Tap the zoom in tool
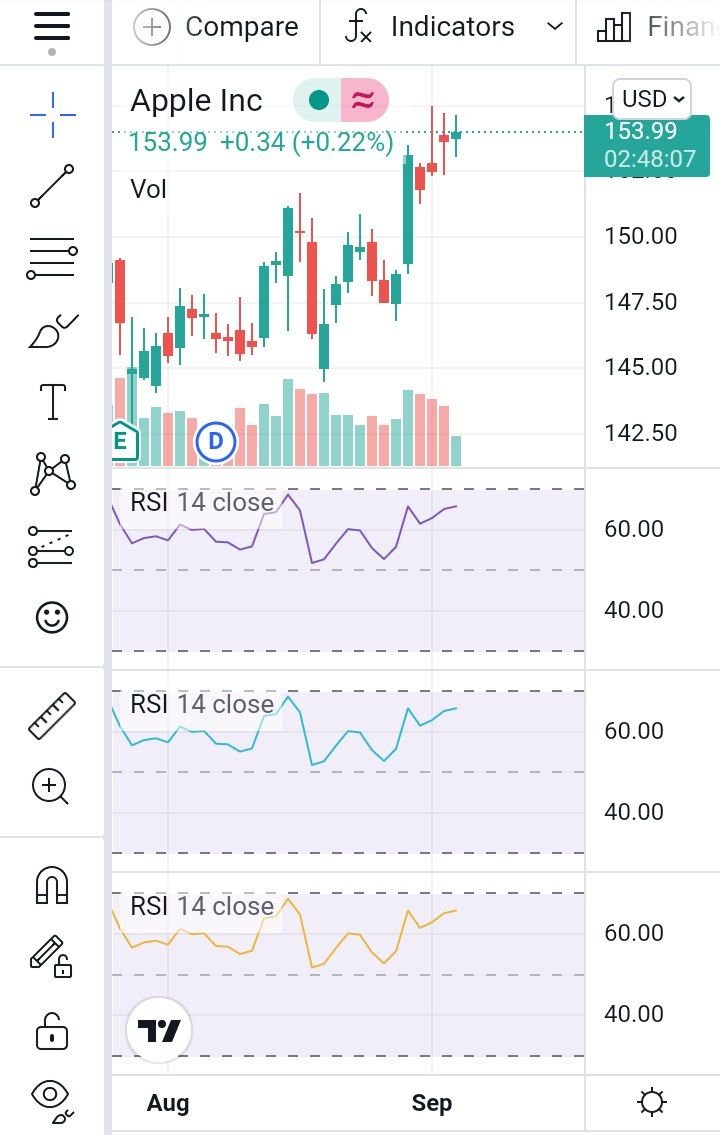 click(52, 787)
